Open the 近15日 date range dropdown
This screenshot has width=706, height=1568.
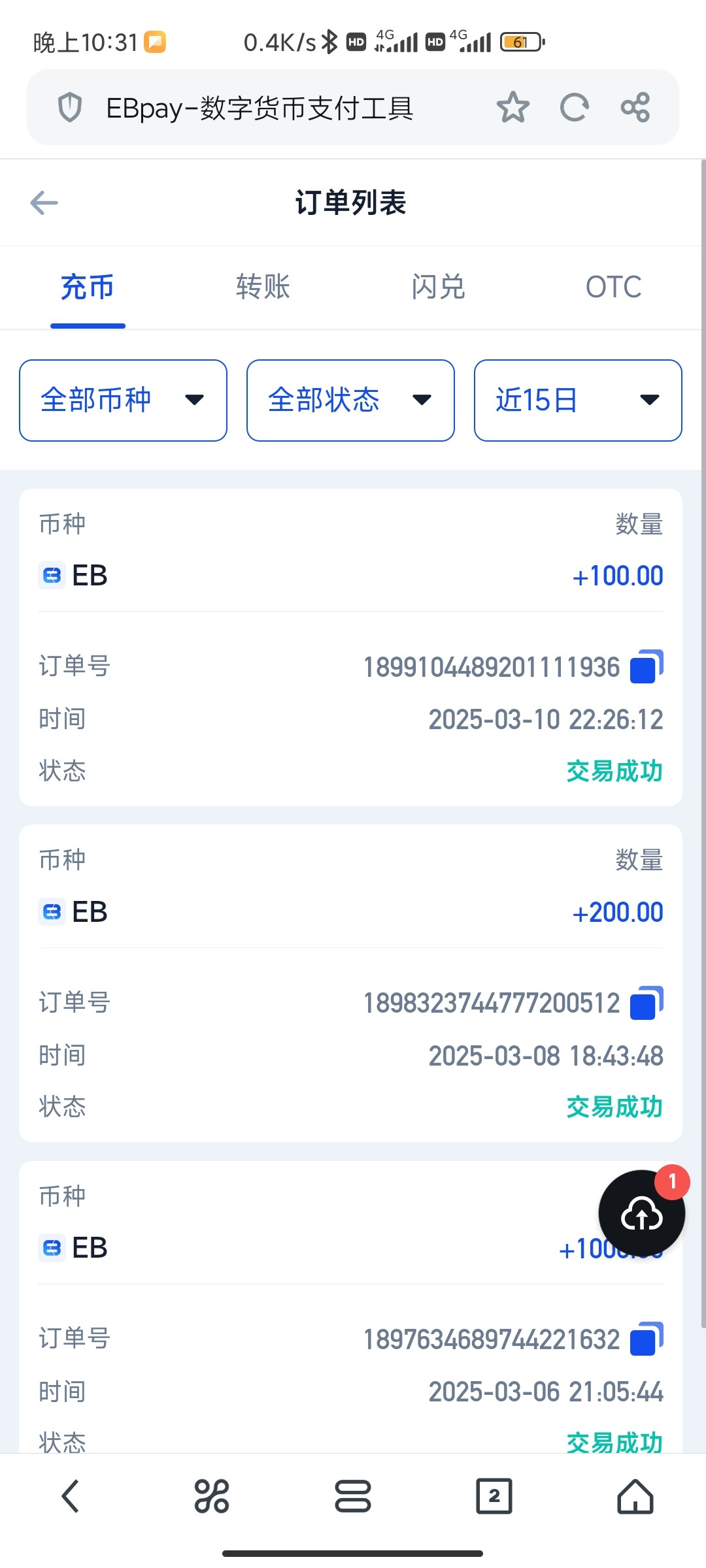click(578, 400)
